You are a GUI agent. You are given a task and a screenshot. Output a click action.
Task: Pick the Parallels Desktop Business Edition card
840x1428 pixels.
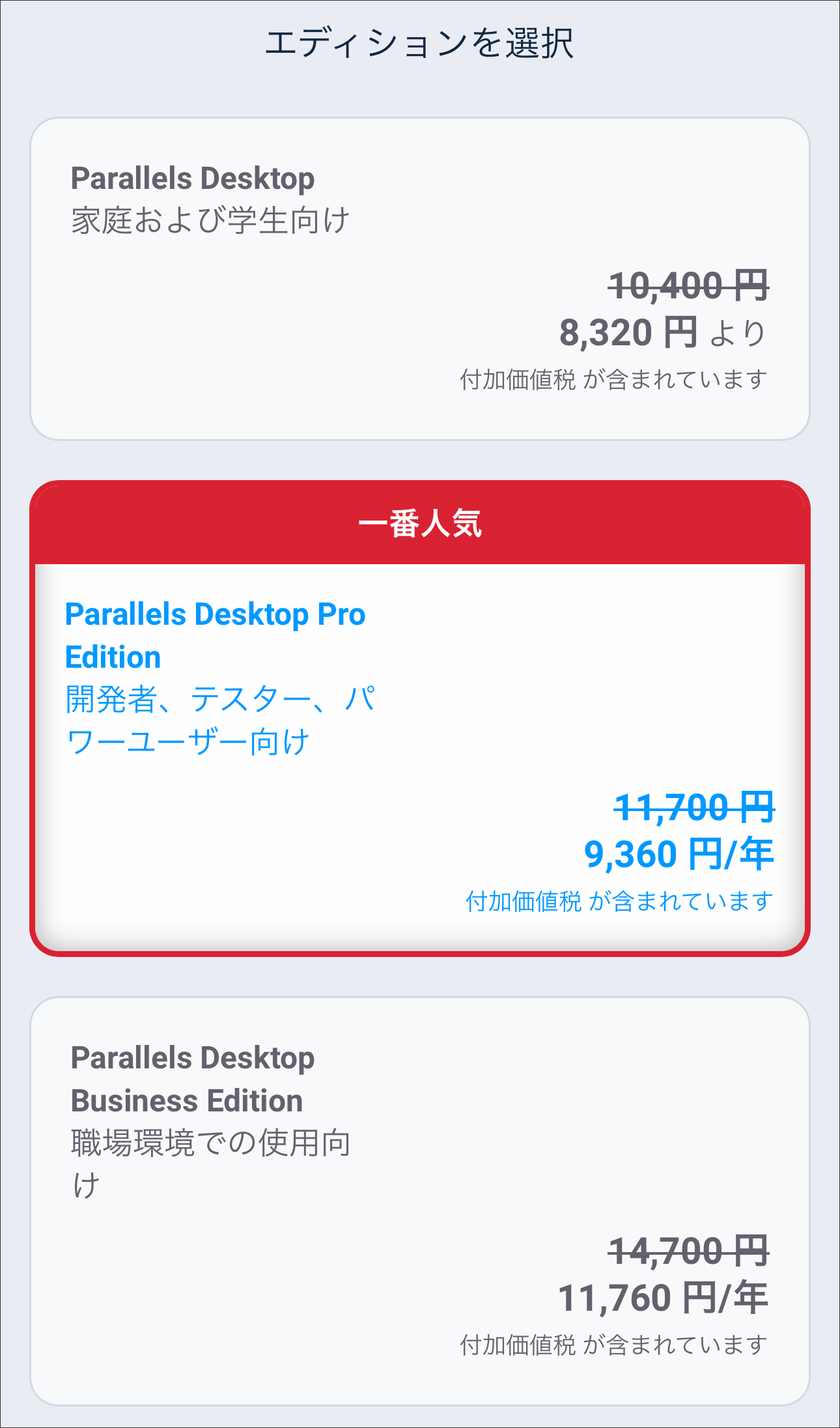420,1201
